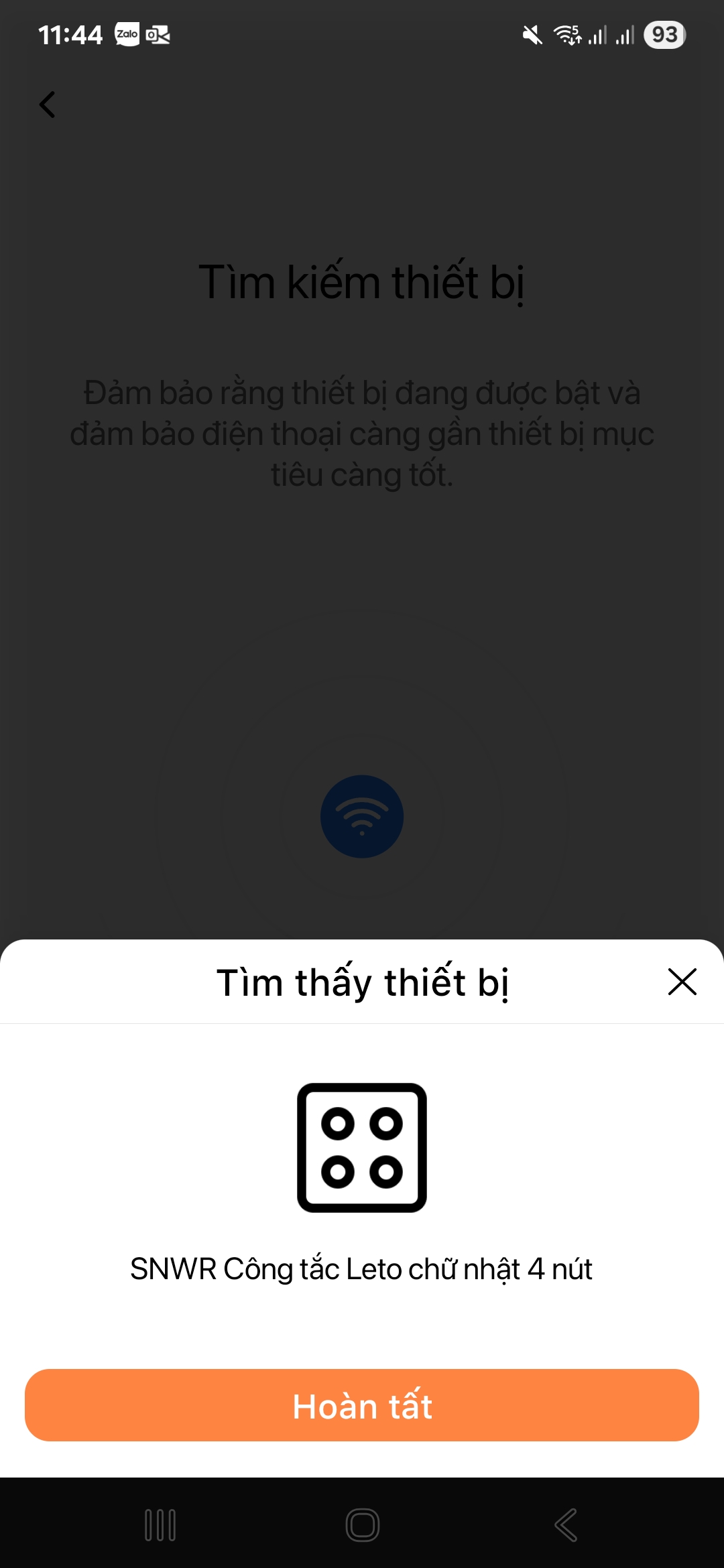
Task: Open recent apps from the navigation bar
Action: (160, 1524)
